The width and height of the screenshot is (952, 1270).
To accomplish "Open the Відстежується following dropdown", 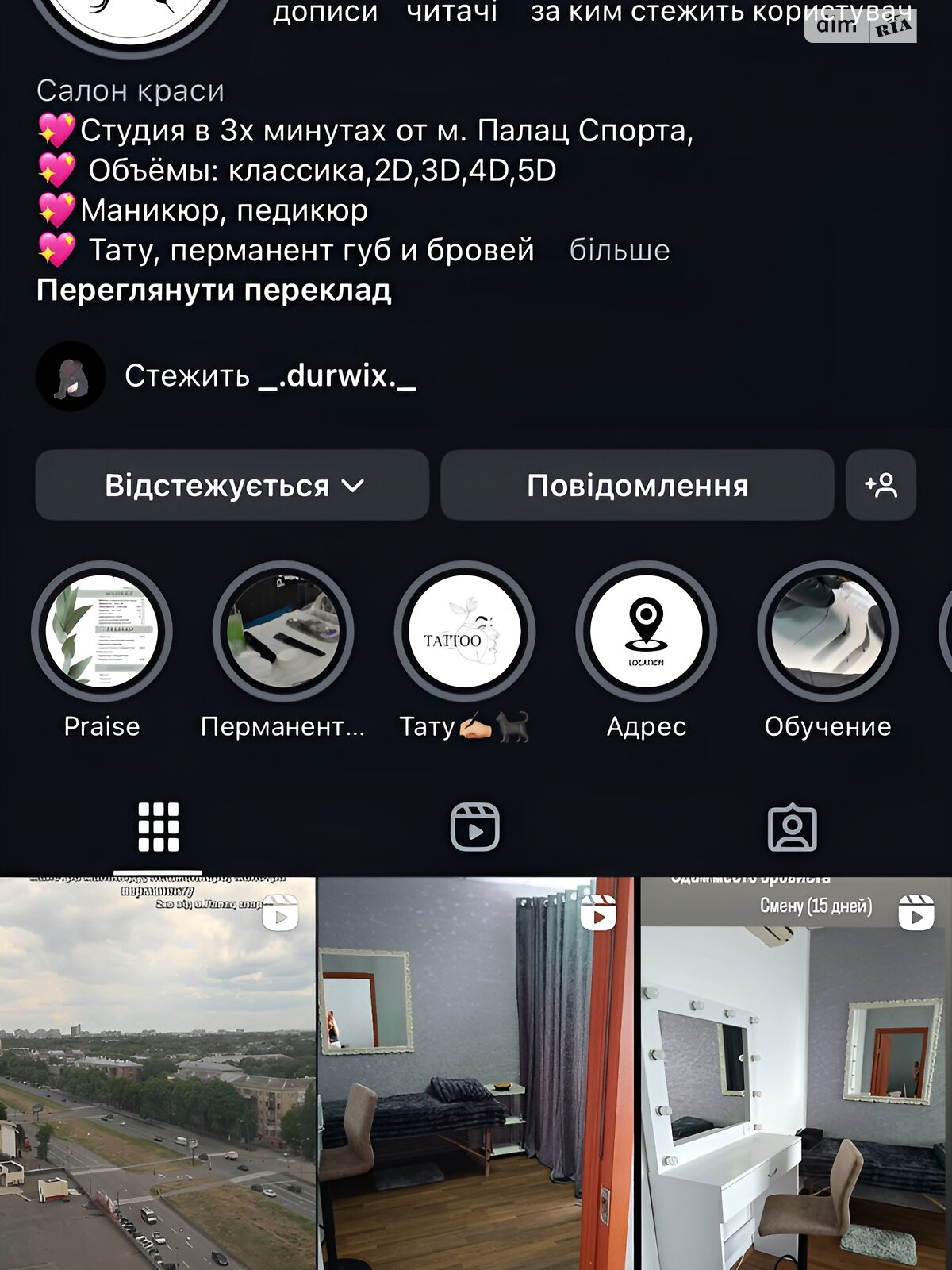I will click(x=232, y=486).
